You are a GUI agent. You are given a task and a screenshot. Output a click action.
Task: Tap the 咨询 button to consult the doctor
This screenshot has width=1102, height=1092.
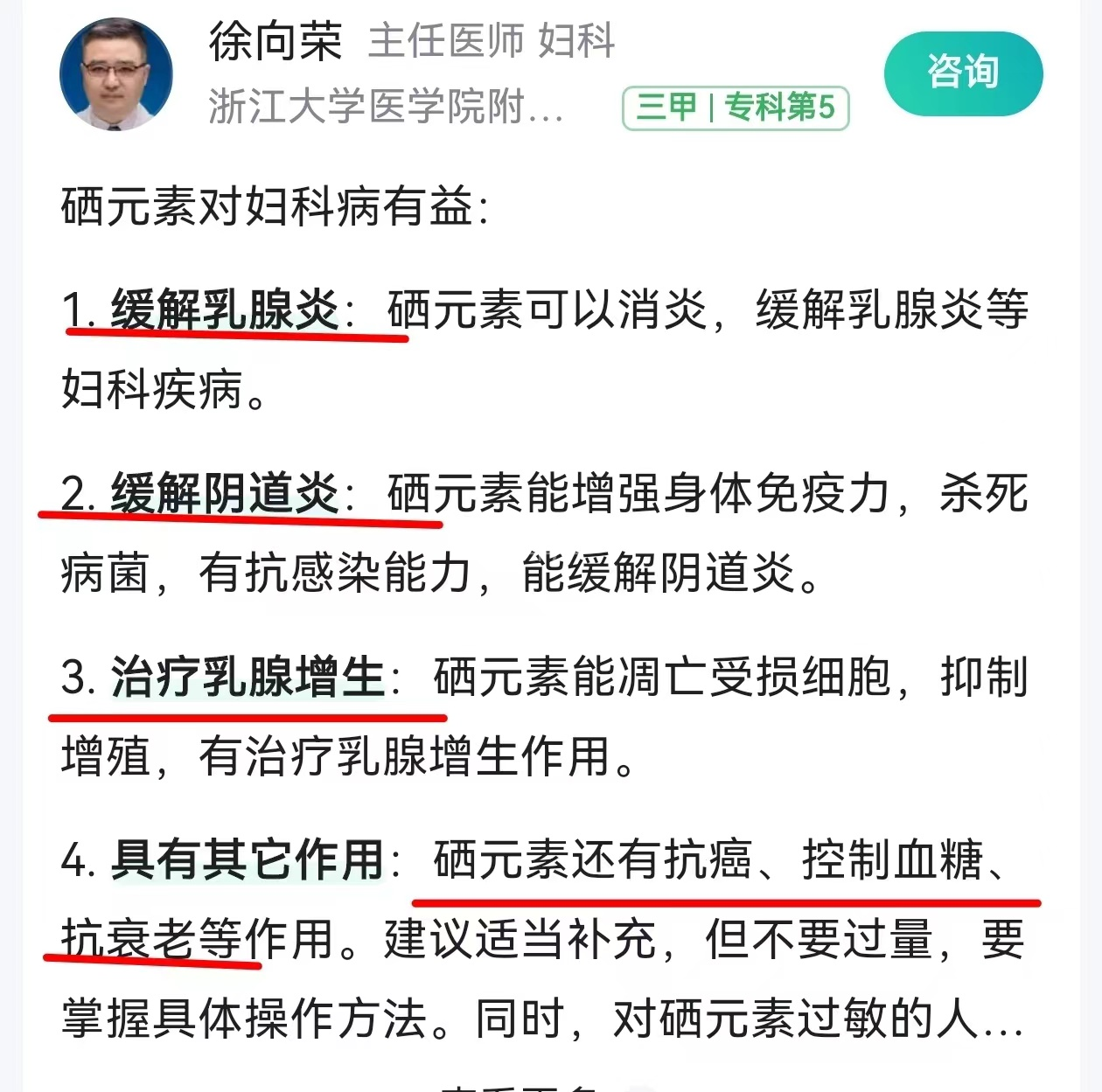963,73
